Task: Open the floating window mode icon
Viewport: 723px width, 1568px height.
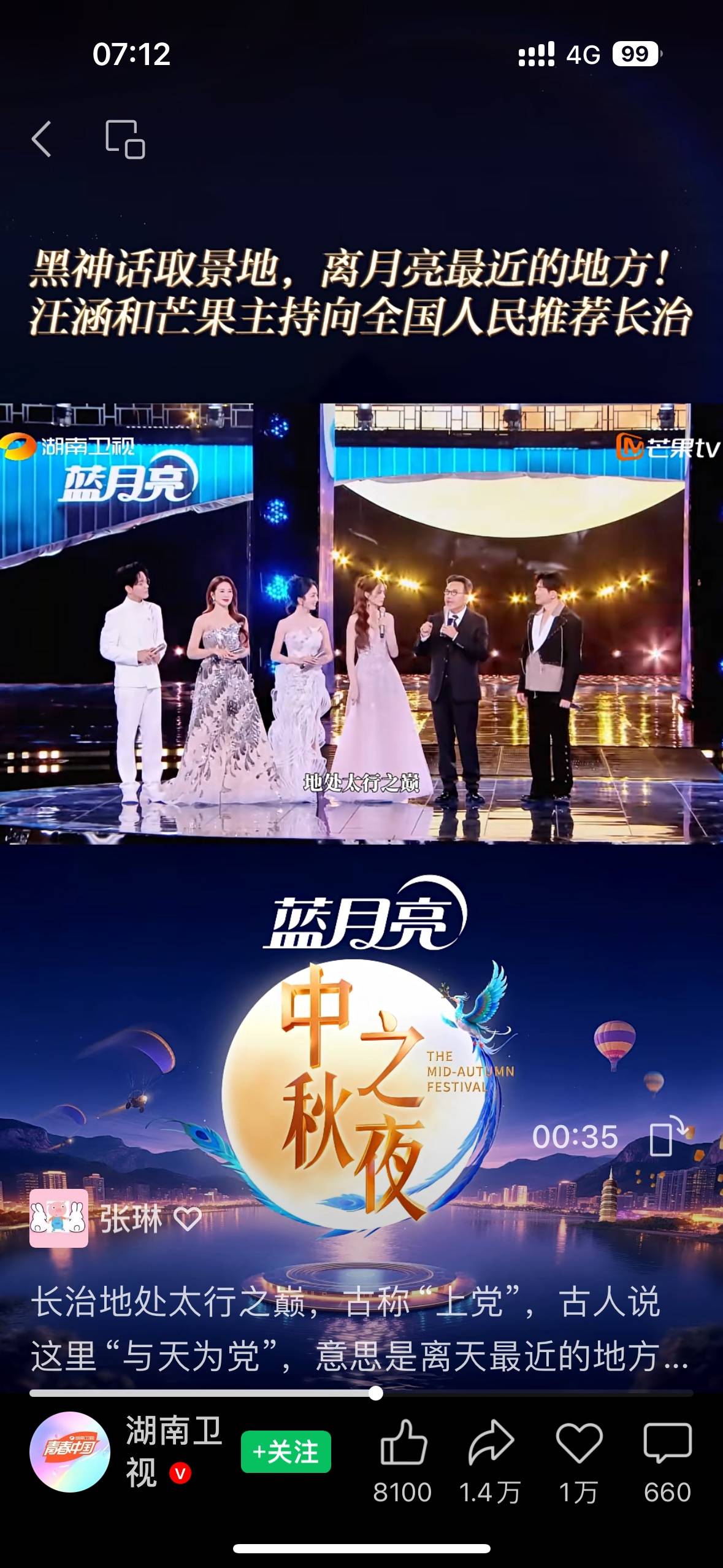Action: coord(125,139)
